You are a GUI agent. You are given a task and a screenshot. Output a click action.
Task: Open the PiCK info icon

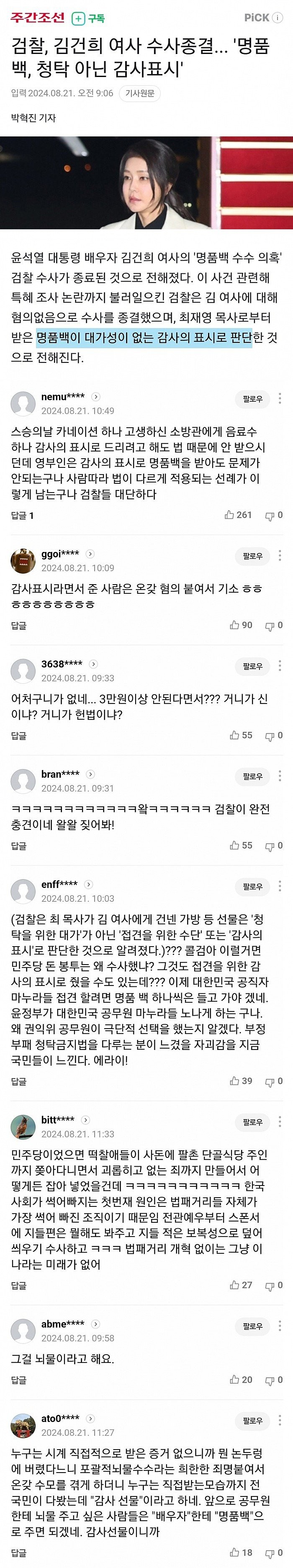pos(278,18)
